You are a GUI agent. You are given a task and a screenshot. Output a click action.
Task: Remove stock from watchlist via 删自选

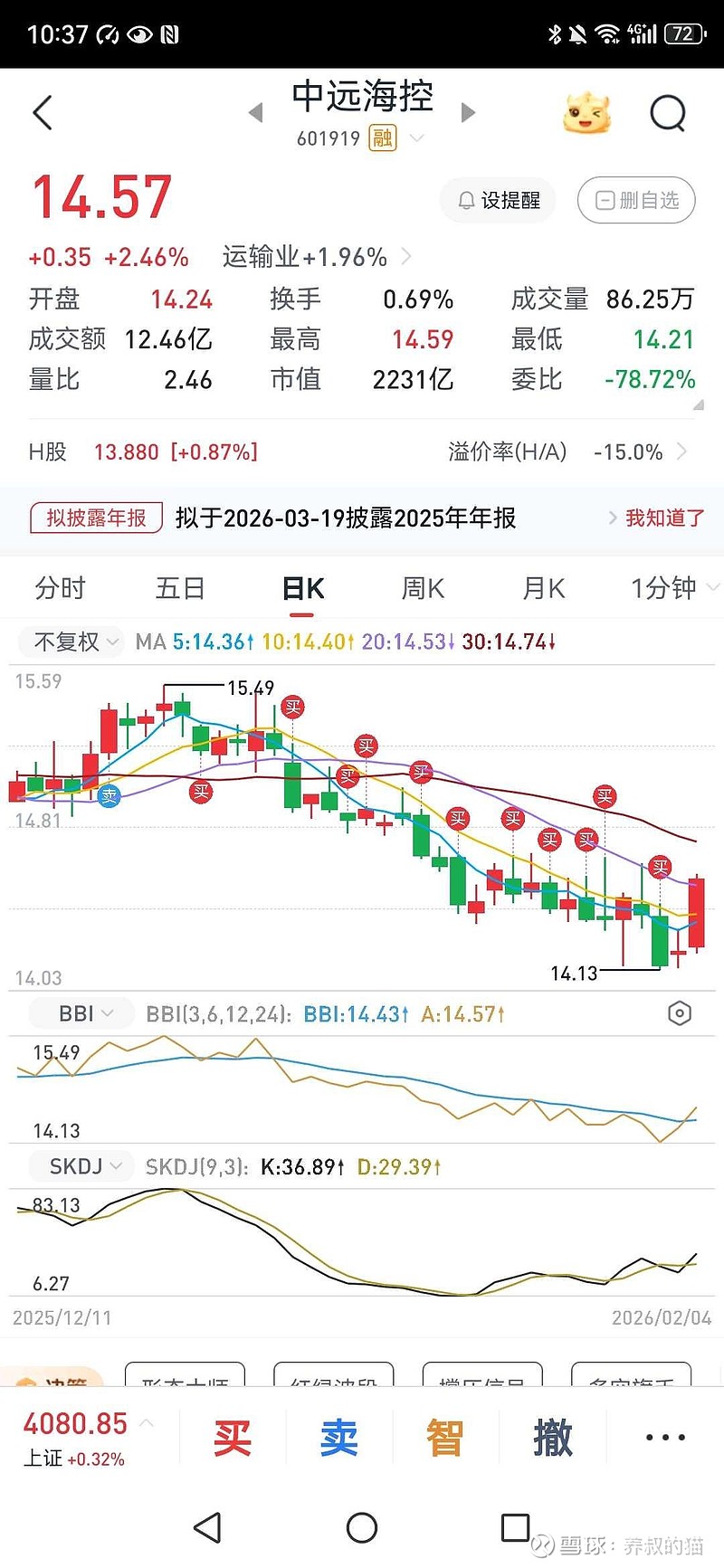click(x=635, y=201)
